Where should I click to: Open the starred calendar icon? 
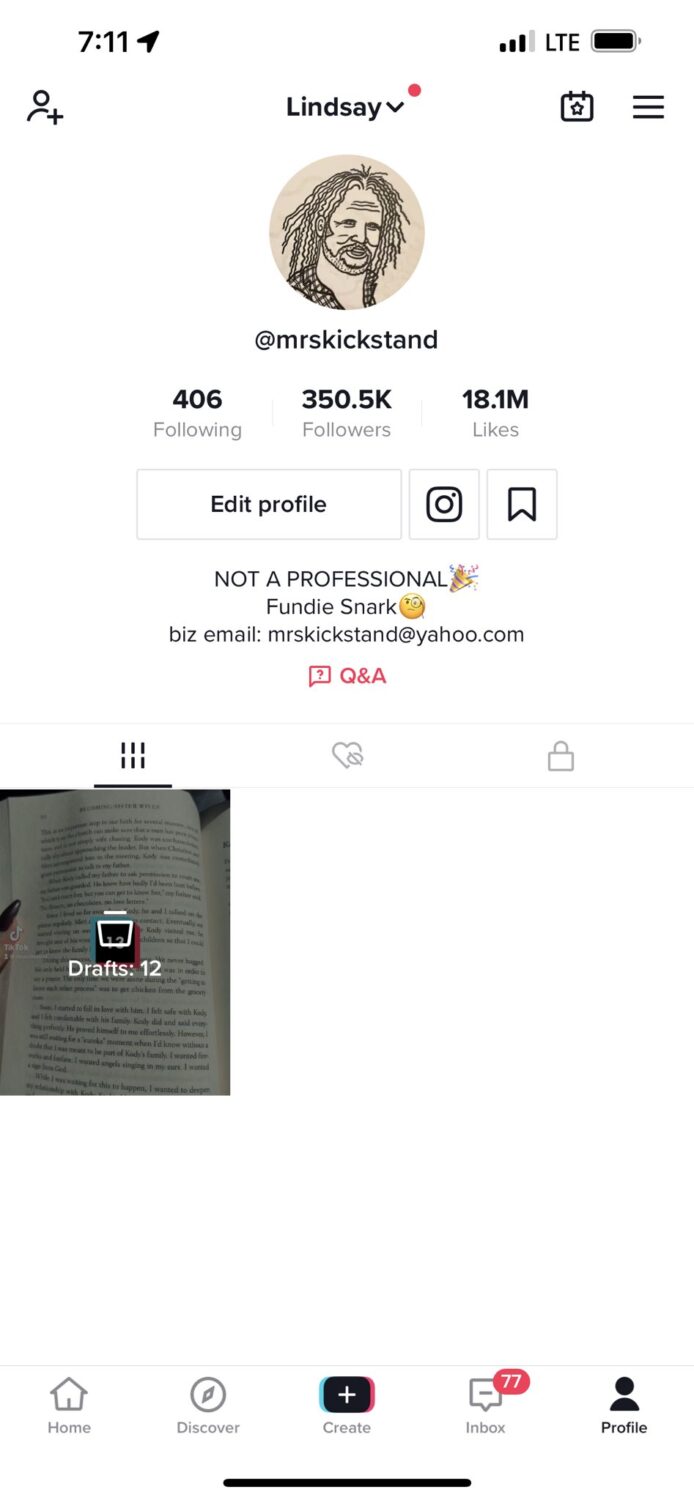click(577, 107)
